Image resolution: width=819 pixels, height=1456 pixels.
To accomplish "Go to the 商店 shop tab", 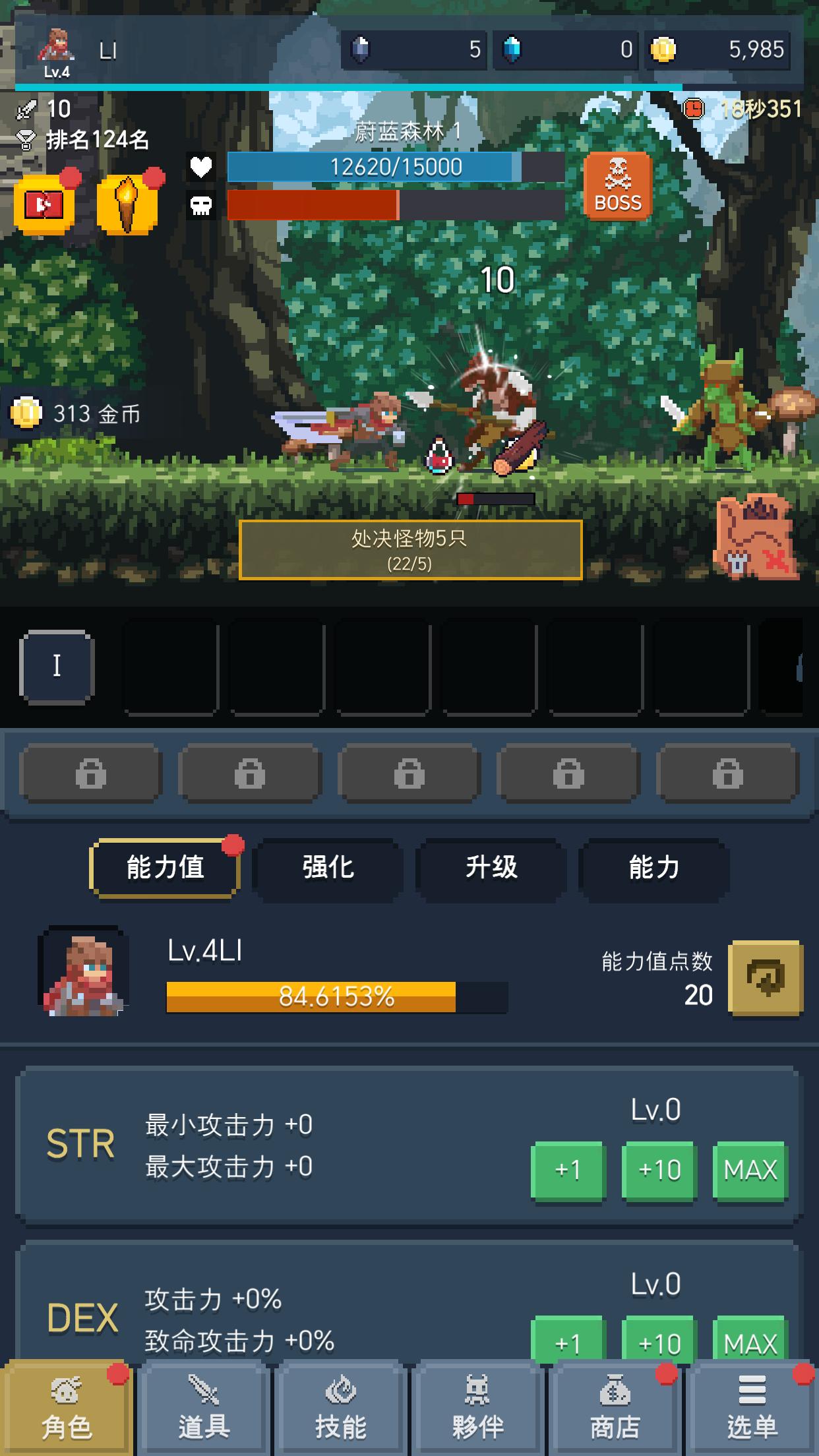I will coord(615,1410).
